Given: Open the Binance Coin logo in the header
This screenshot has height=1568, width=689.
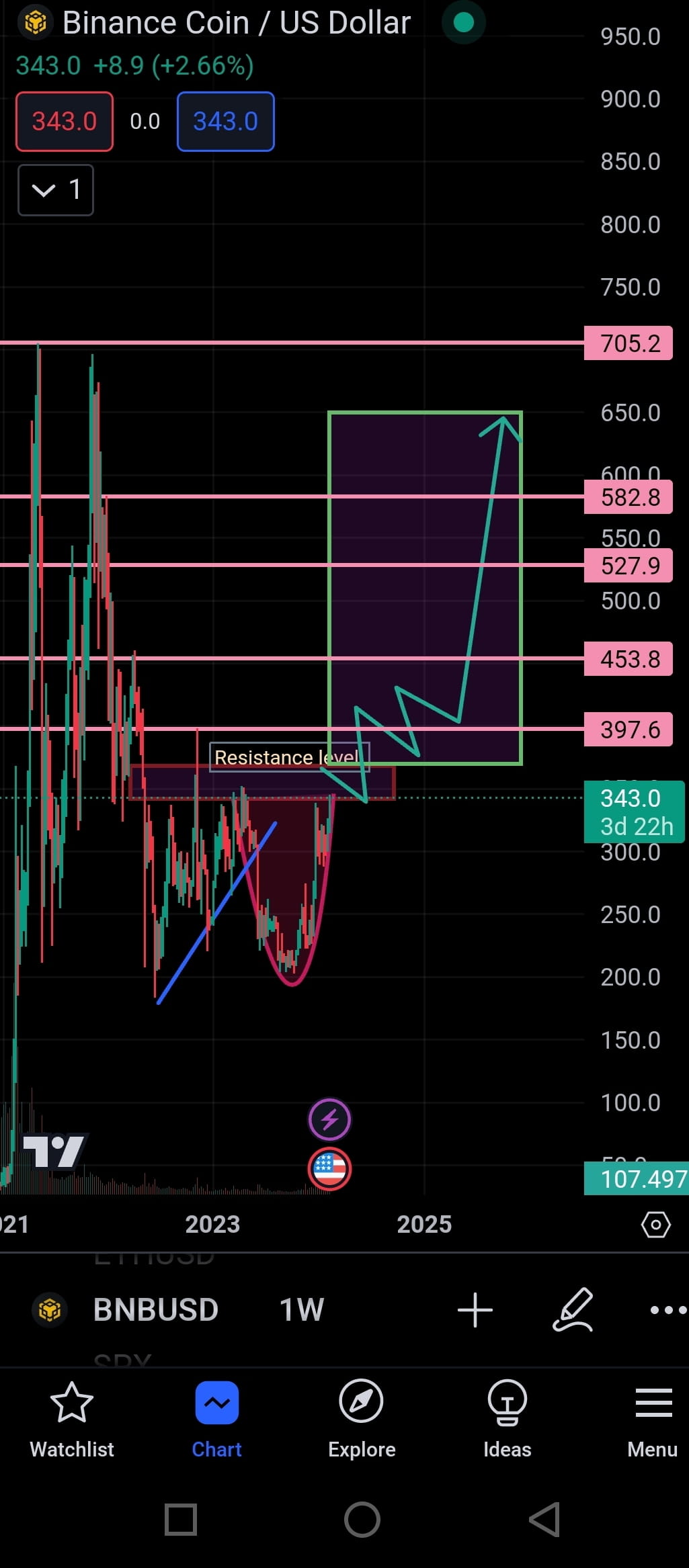Looking at the screenshot, I should tap(36, 22).
